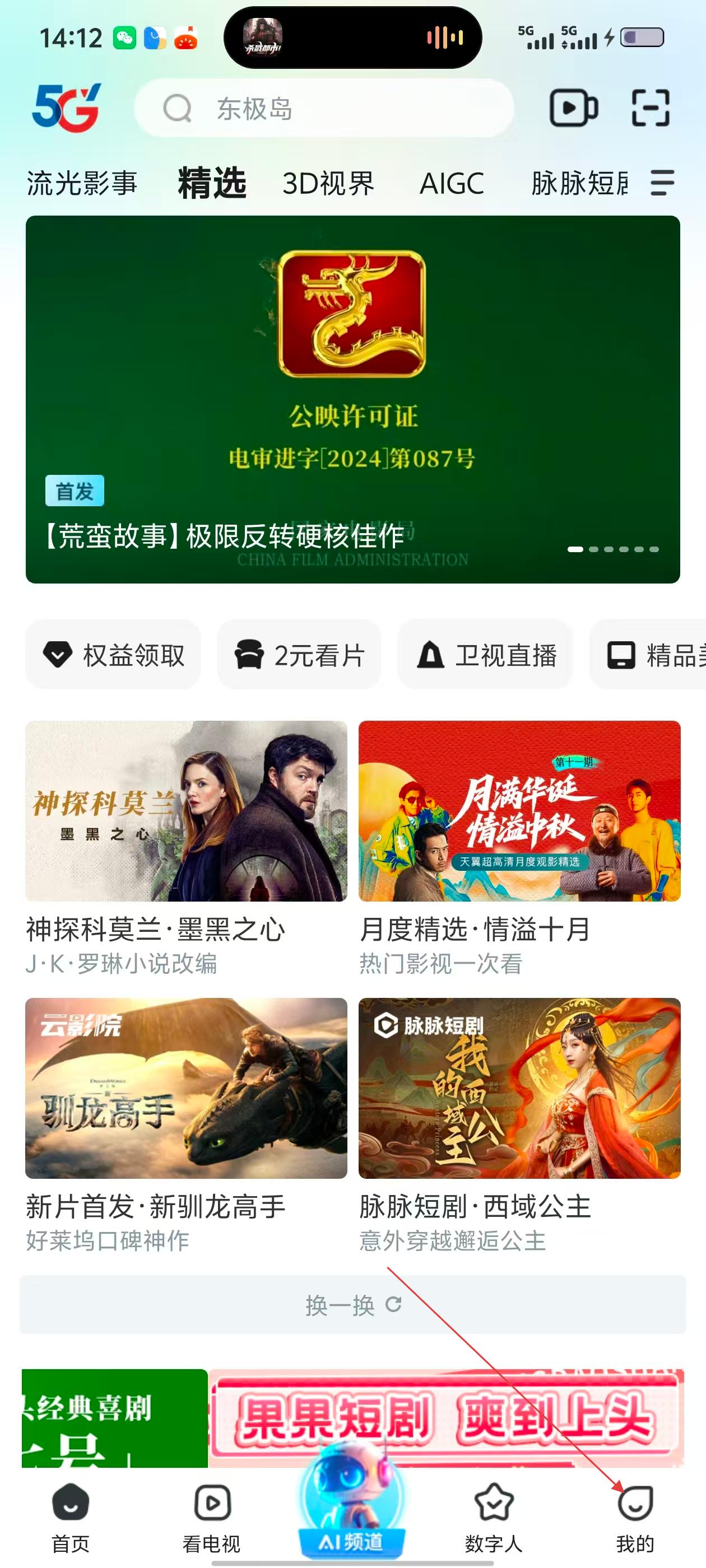Image resolution: width=706 pixels, height=1568 pixels.
Task: Switch to the 3D视界 tab
Action: coord(328,183)
